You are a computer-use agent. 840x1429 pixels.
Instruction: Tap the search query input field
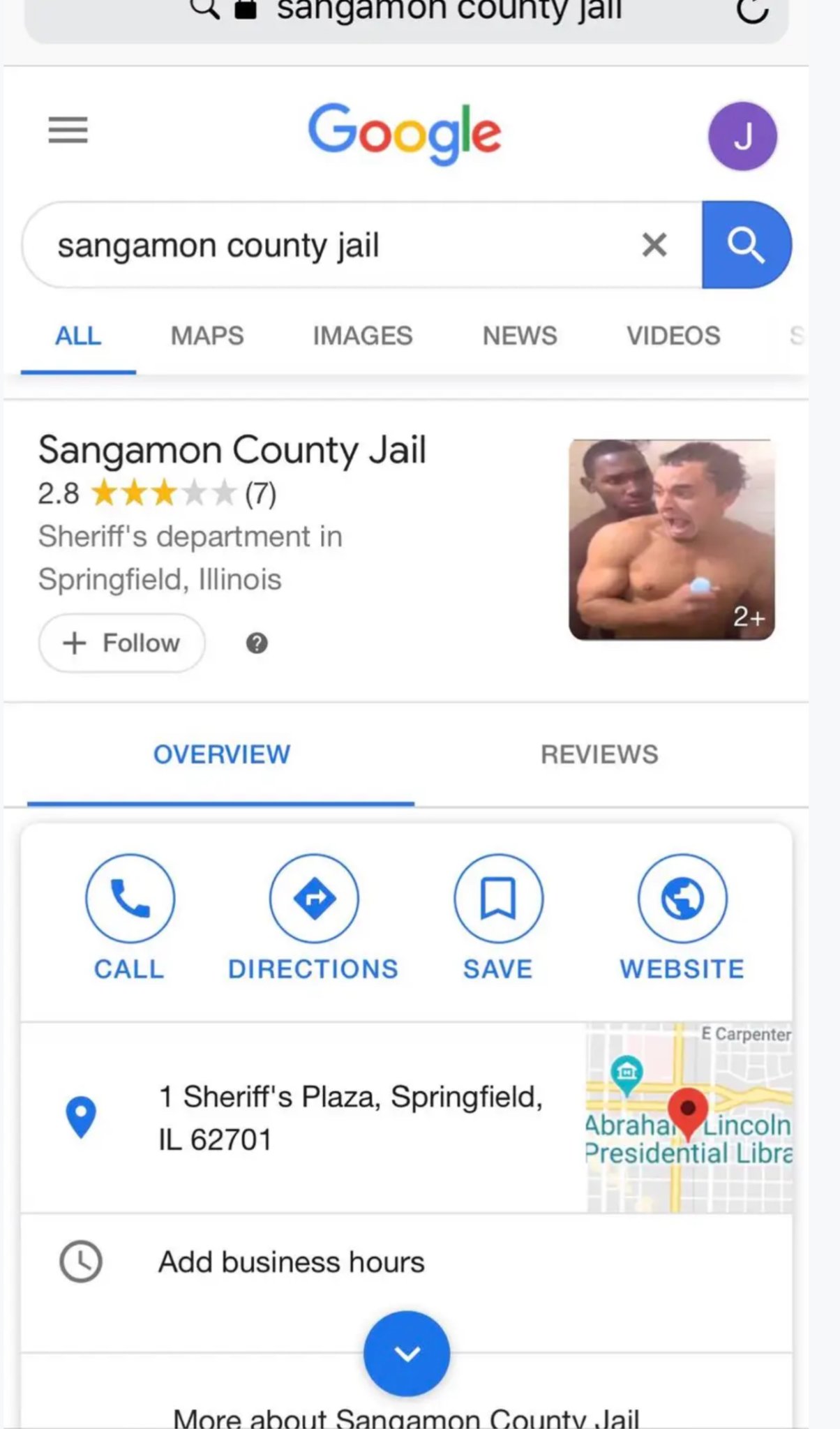pos(335,246)
